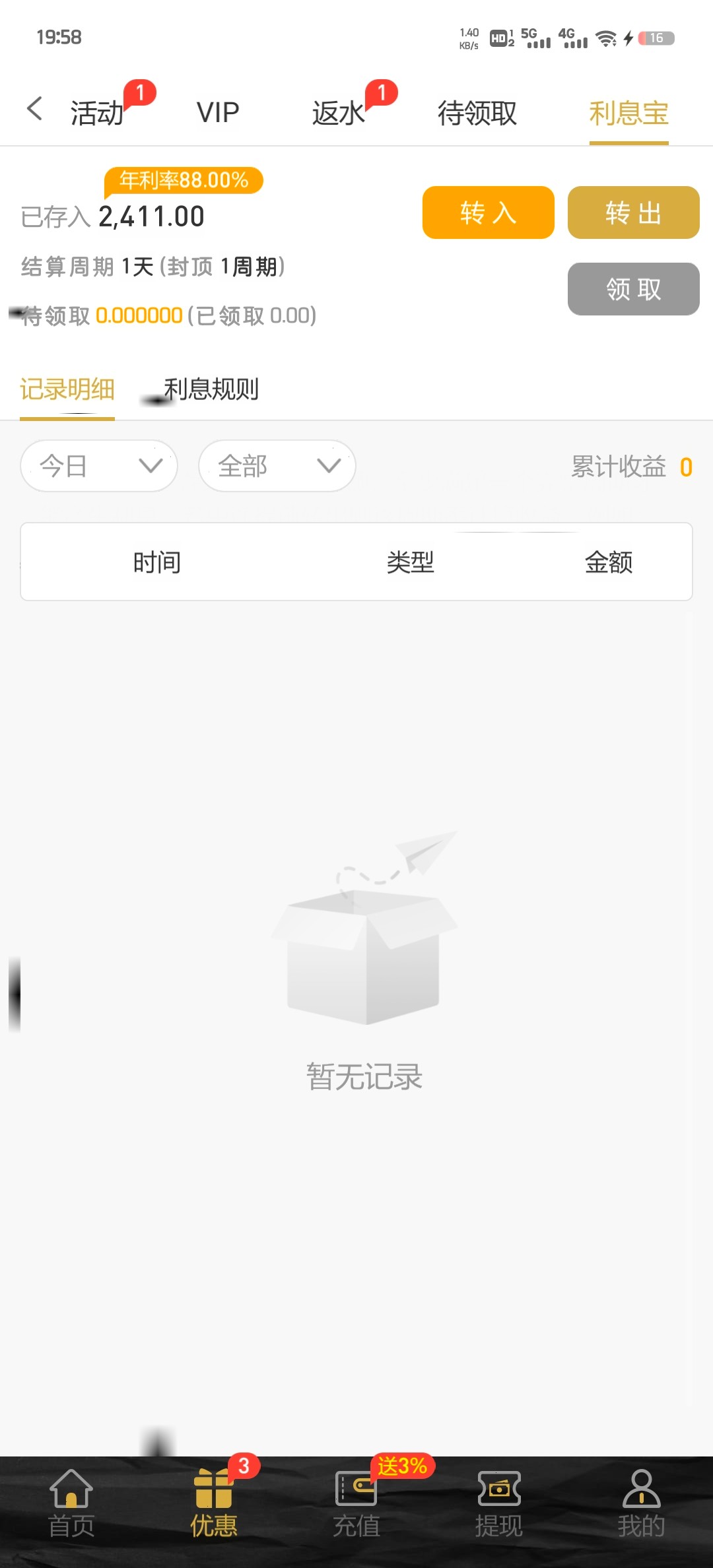Tap the 领取 button
Screen dimensions: 713x1568
[x=634, y=289]
